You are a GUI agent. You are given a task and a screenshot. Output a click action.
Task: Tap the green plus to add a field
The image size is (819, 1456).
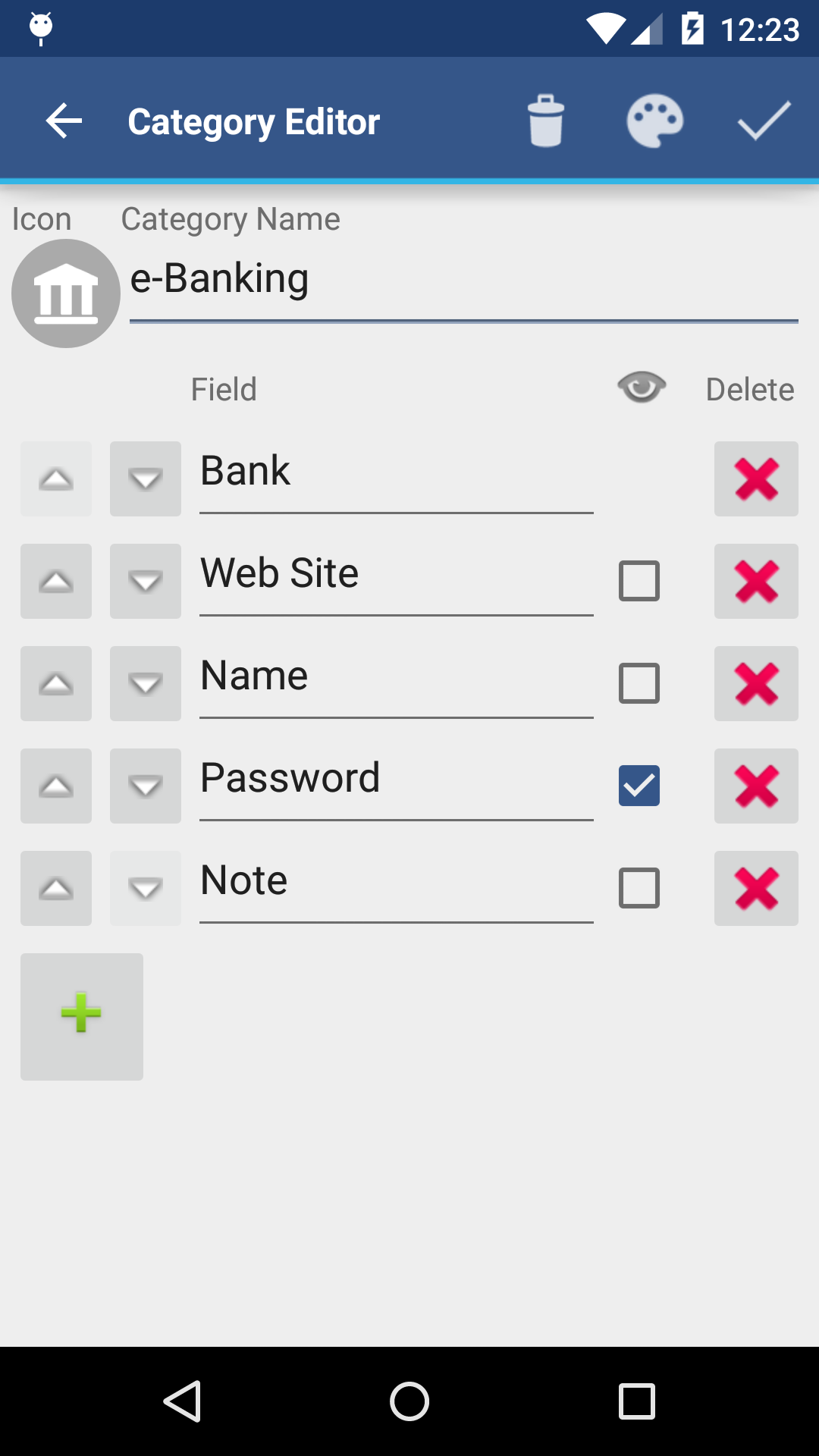point(81,1016)
